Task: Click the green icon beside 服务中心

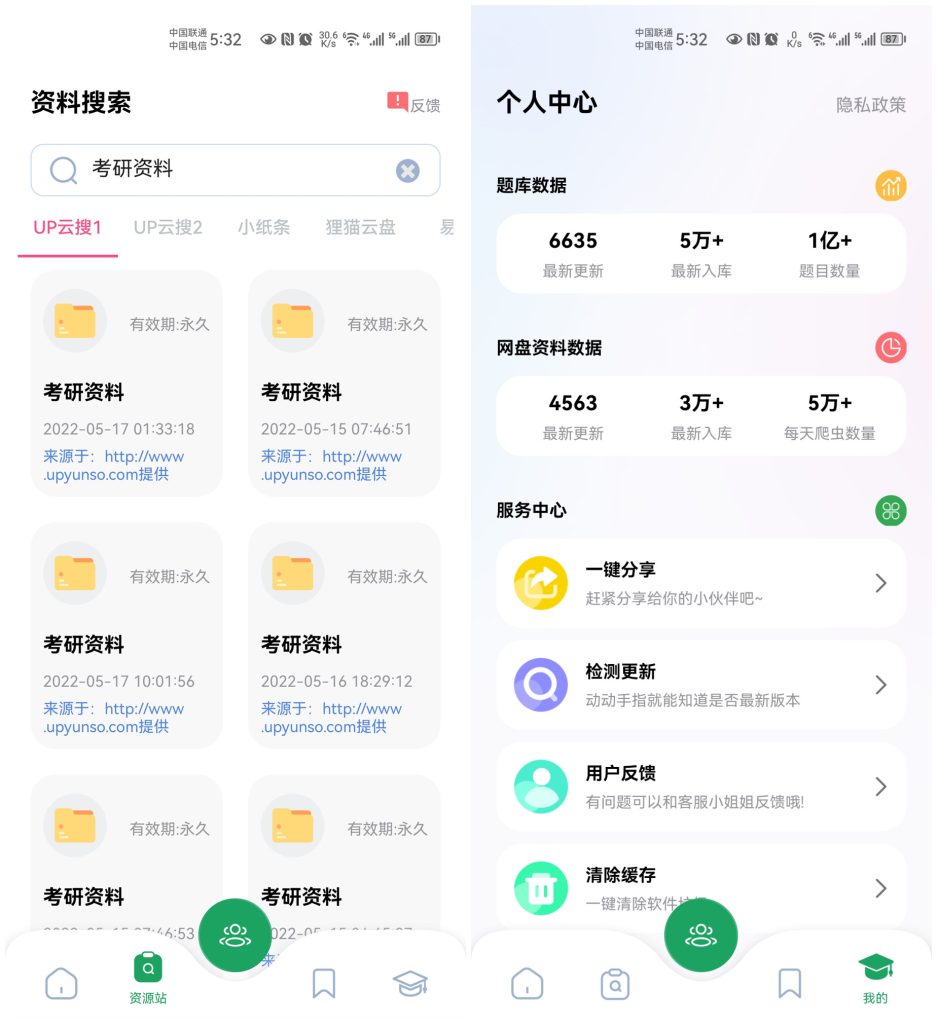Action: pos(890,510)
